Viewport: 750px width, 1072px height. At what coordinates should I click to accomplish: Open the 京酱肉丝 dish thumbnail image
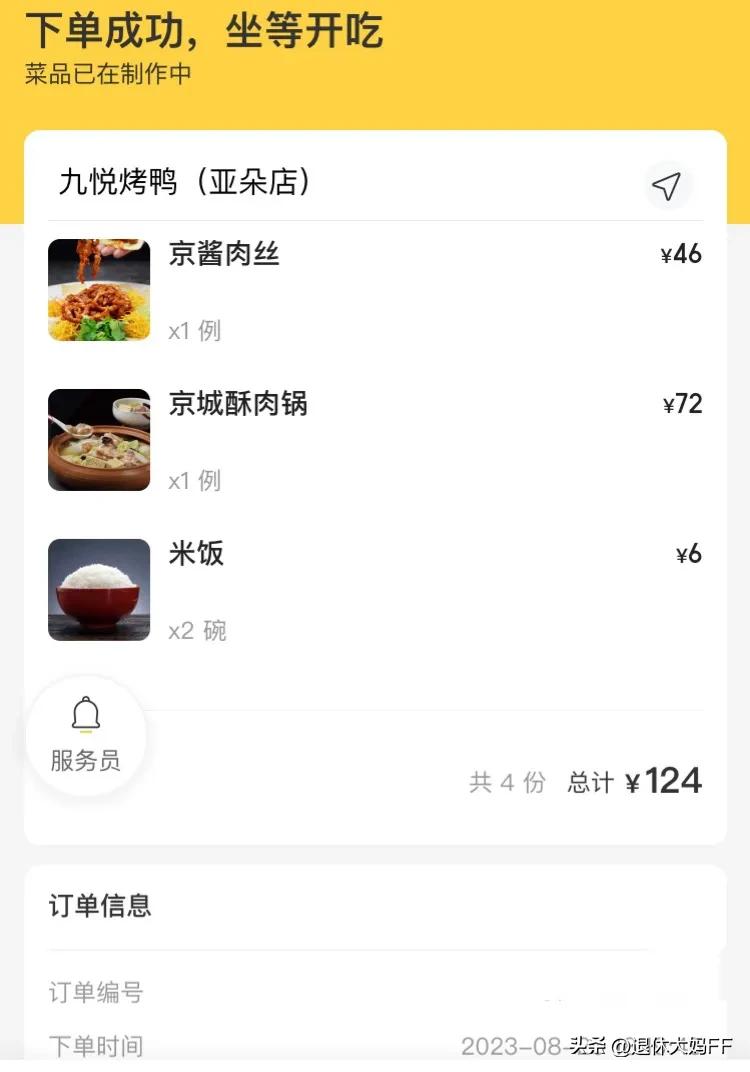tap(98, 290)
